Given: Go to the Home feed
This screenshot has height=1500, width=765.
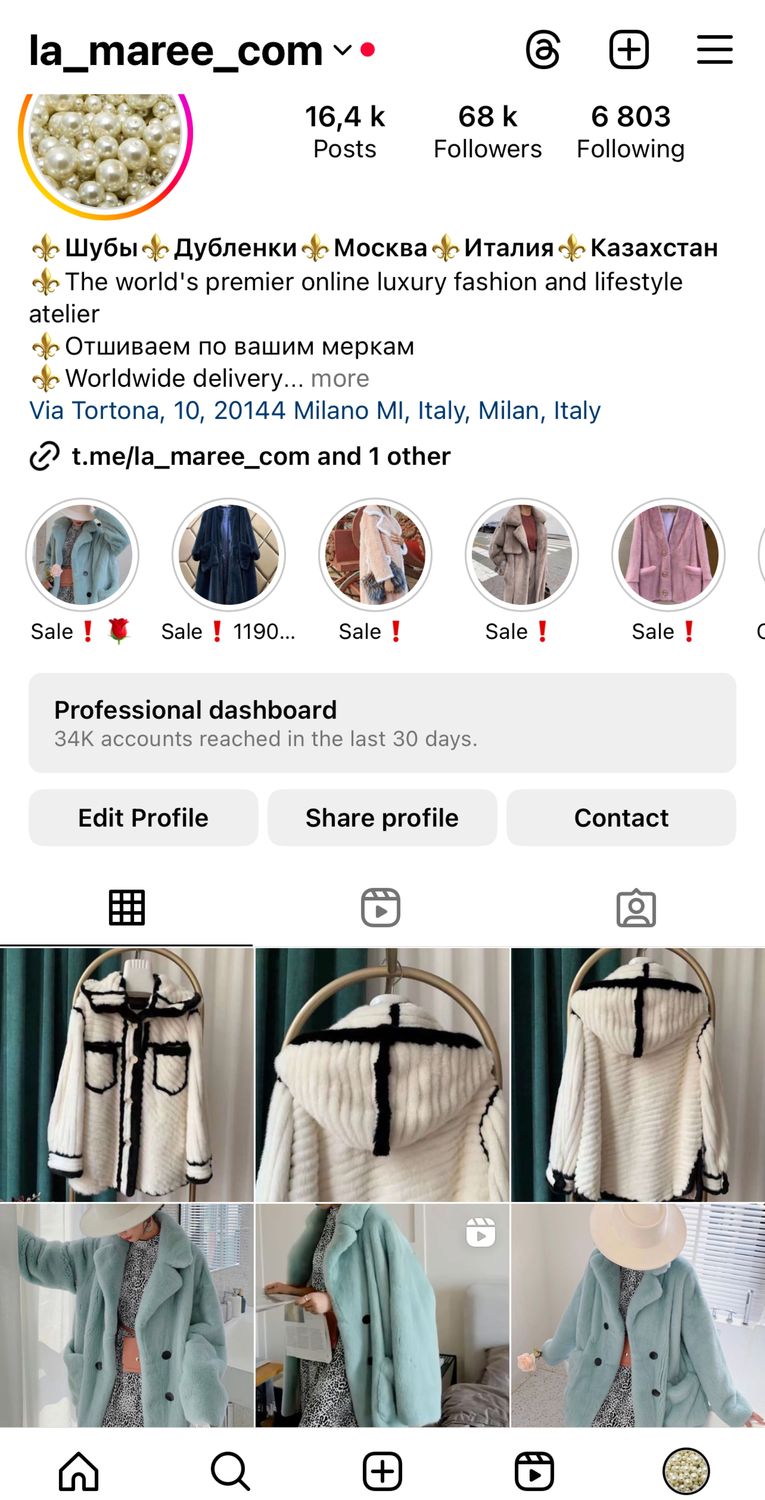Looking at the screenshot, I should pyautogui.click(x=79, y=1471).
